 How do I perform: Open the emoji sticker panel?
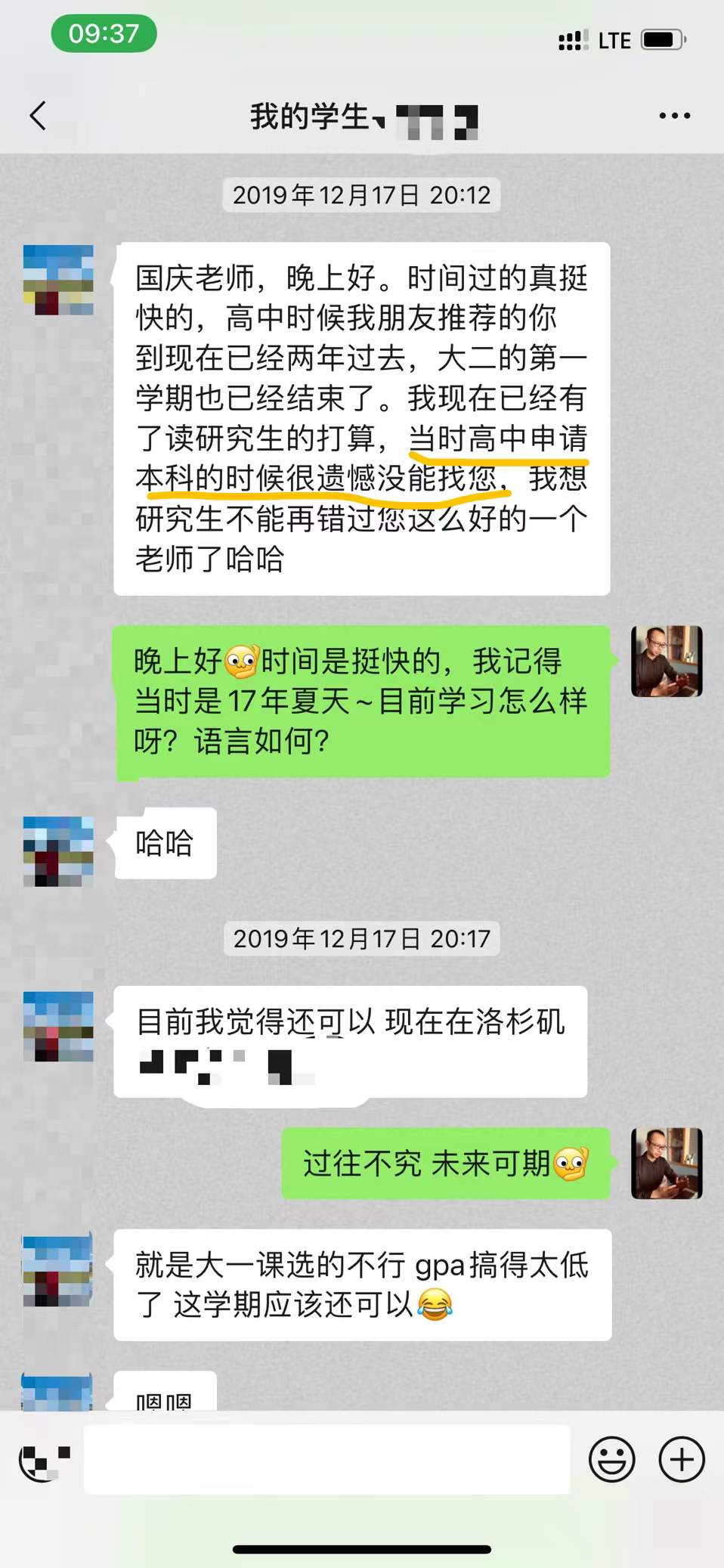click(x=611, y=1459)
